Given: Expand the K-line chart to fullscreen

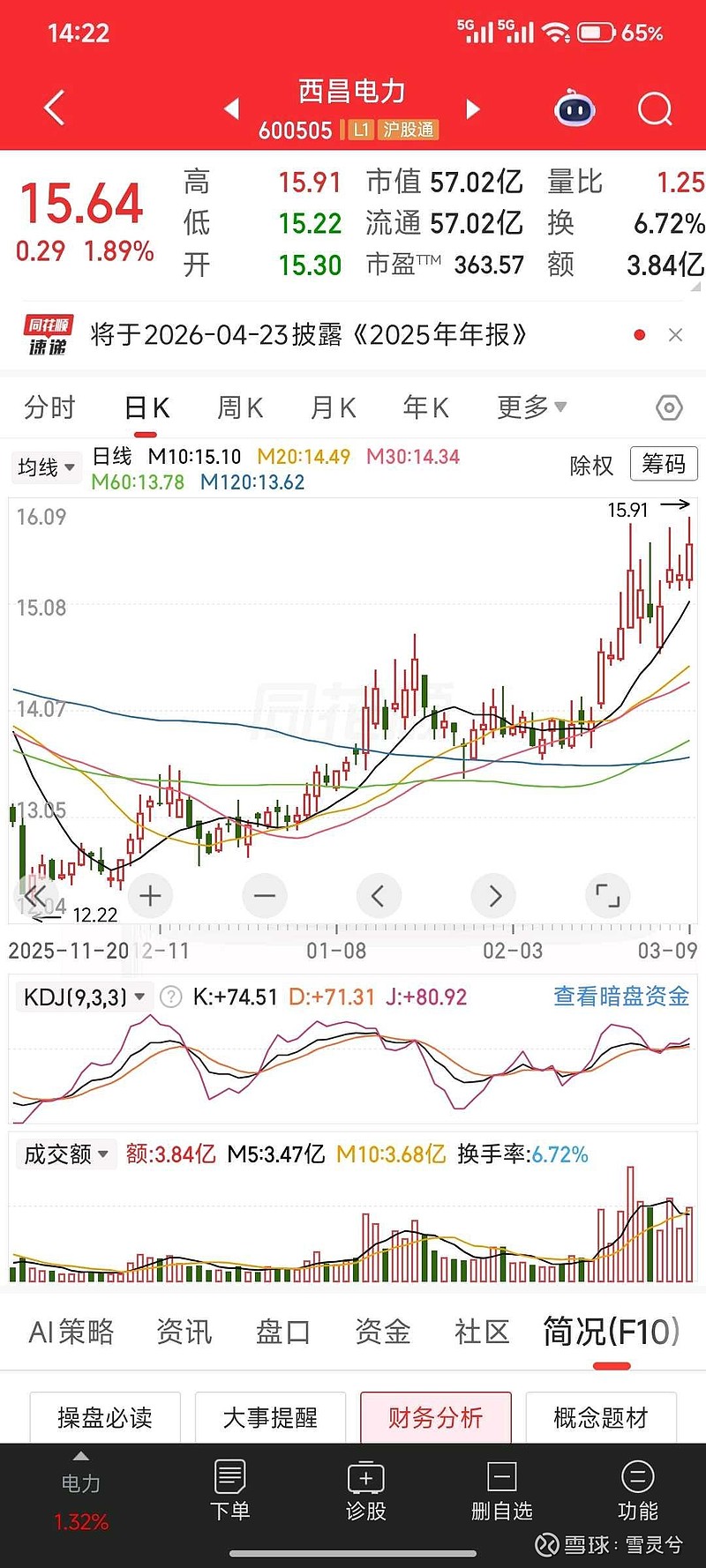Looking at the screenshot, I should pos(608,895).
